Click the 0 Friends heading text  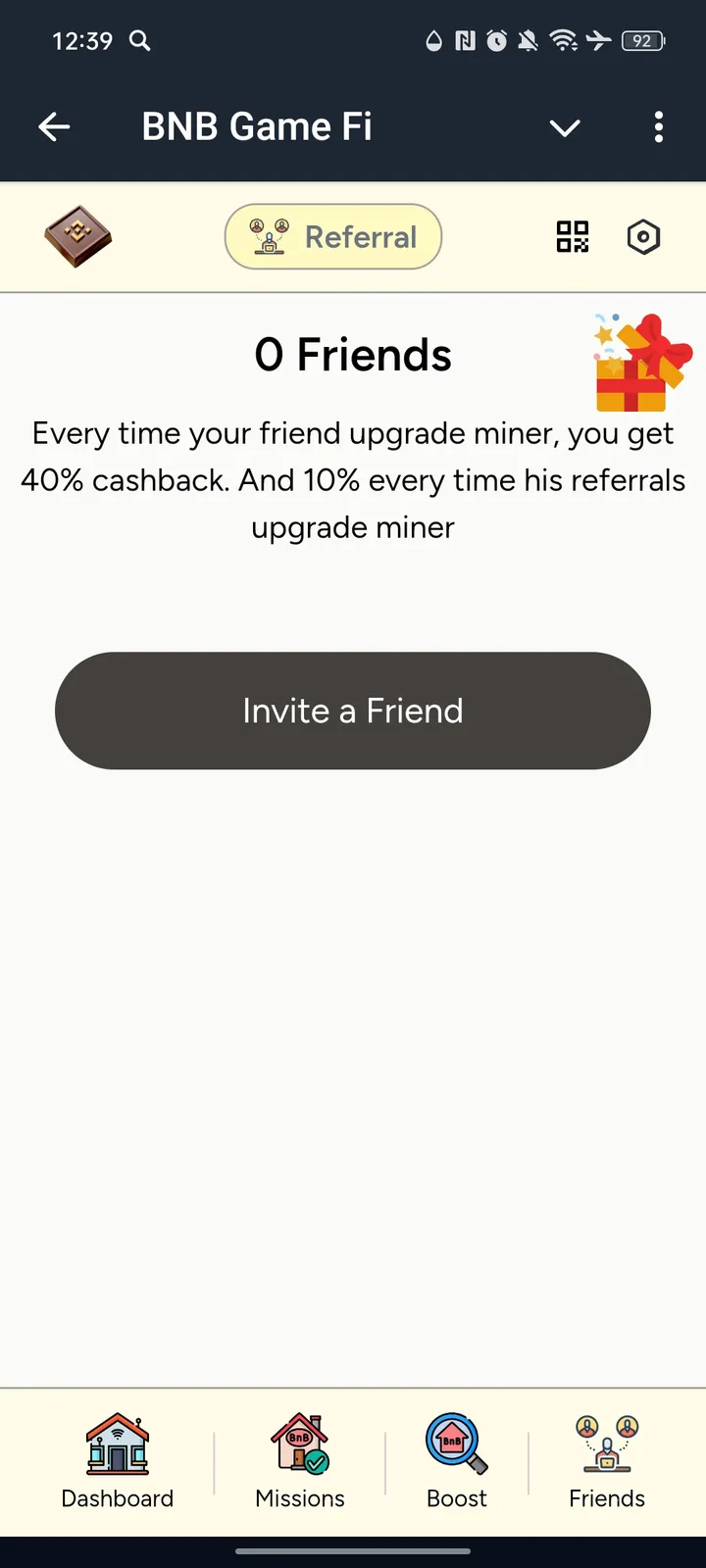click(353, 355)
